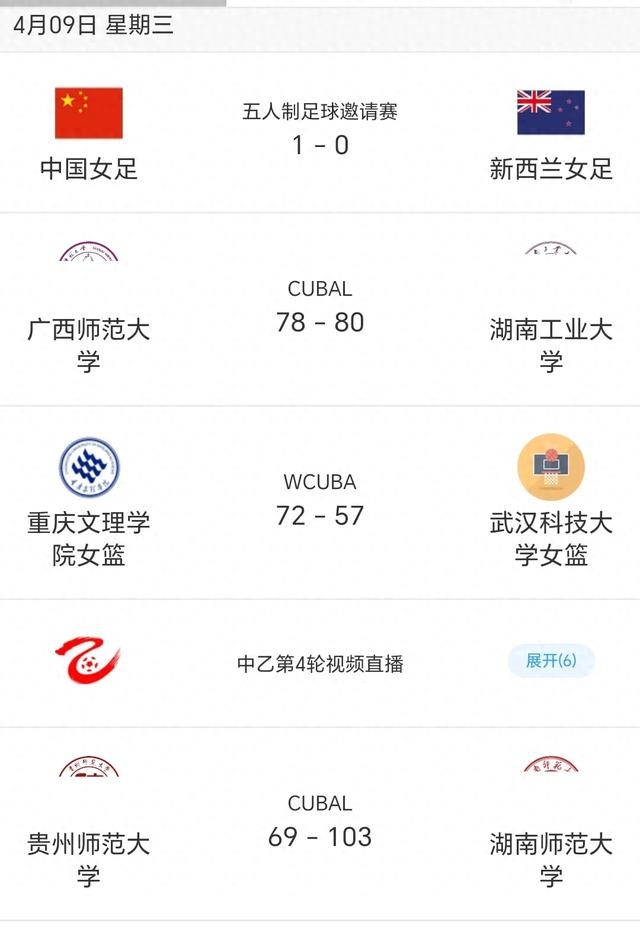
Task: Open the 广西师范大学 vs 湖南工业大学 game
Action: pos(320,310)
